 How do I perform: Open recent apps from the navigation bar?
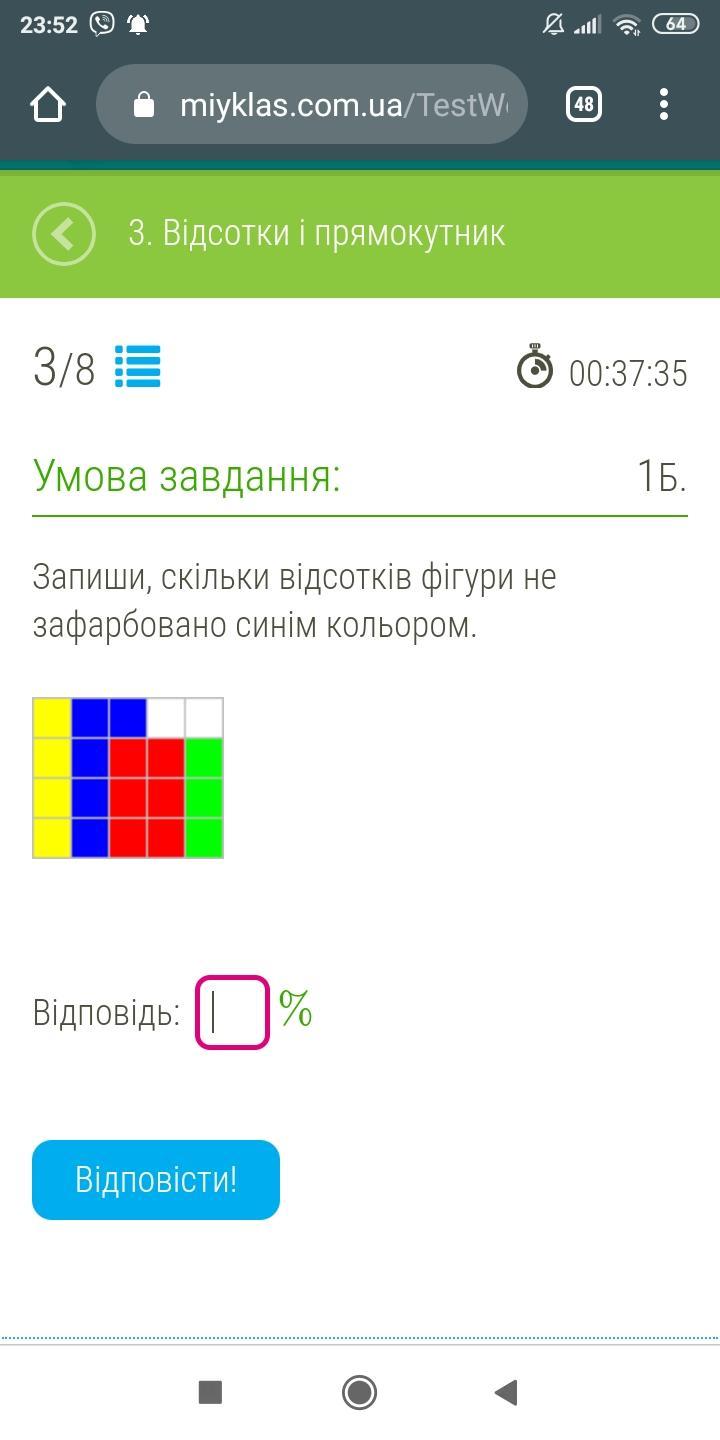pyautogui.click(x=210, y=1392)
